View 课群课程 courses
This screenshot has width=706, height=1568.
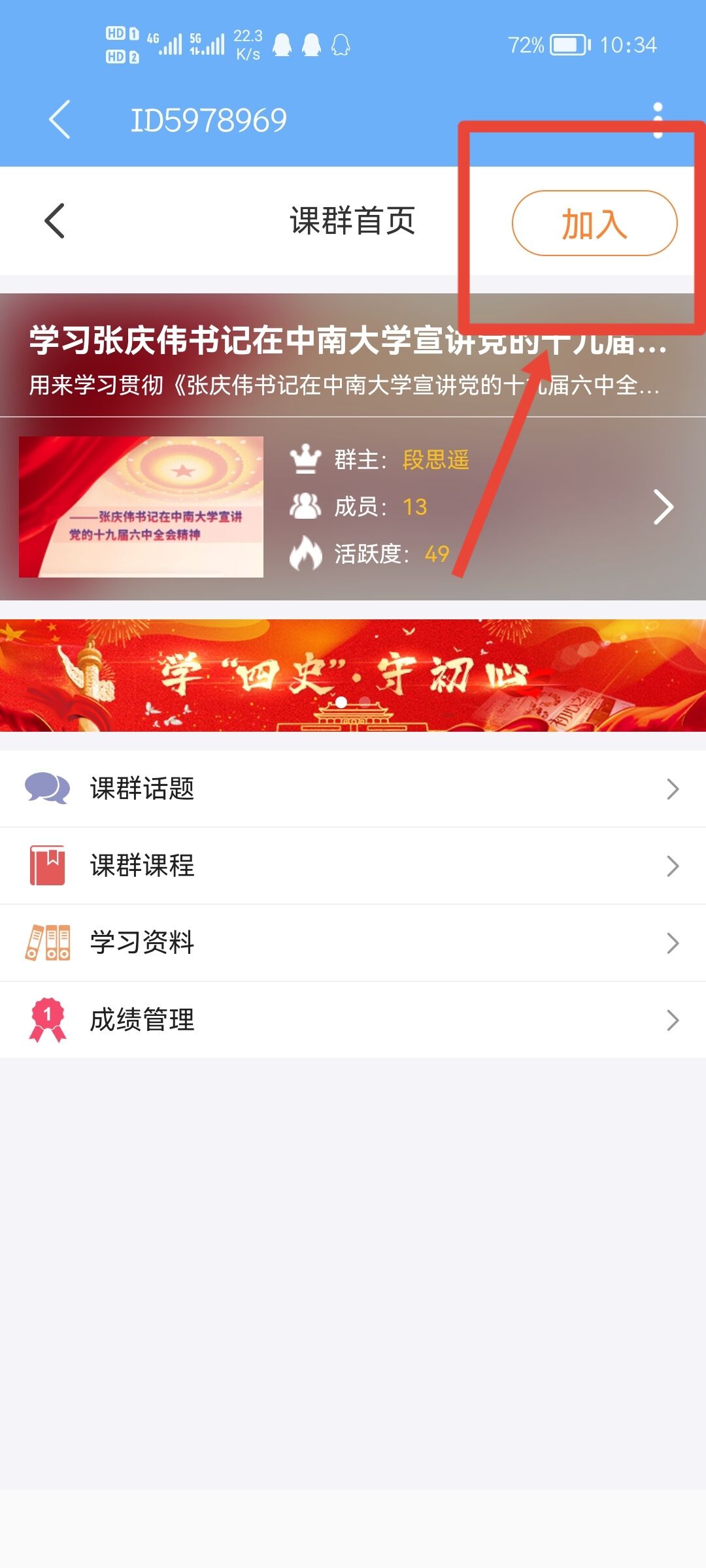pyautogui.click(x=353, y=866)
